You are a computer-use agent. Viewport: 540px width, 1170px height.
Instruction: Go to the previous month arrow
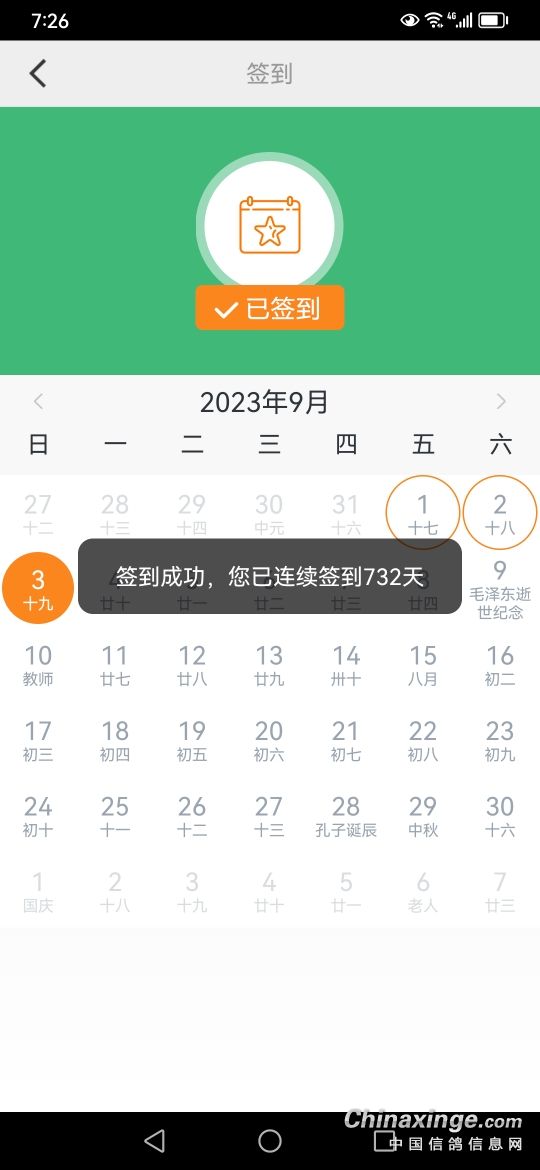39,401
